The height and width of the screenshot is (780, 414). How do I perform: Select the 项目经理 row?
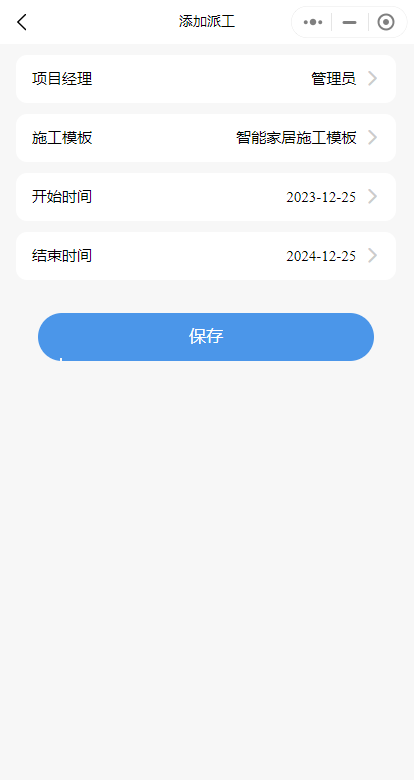click(206, 79)
